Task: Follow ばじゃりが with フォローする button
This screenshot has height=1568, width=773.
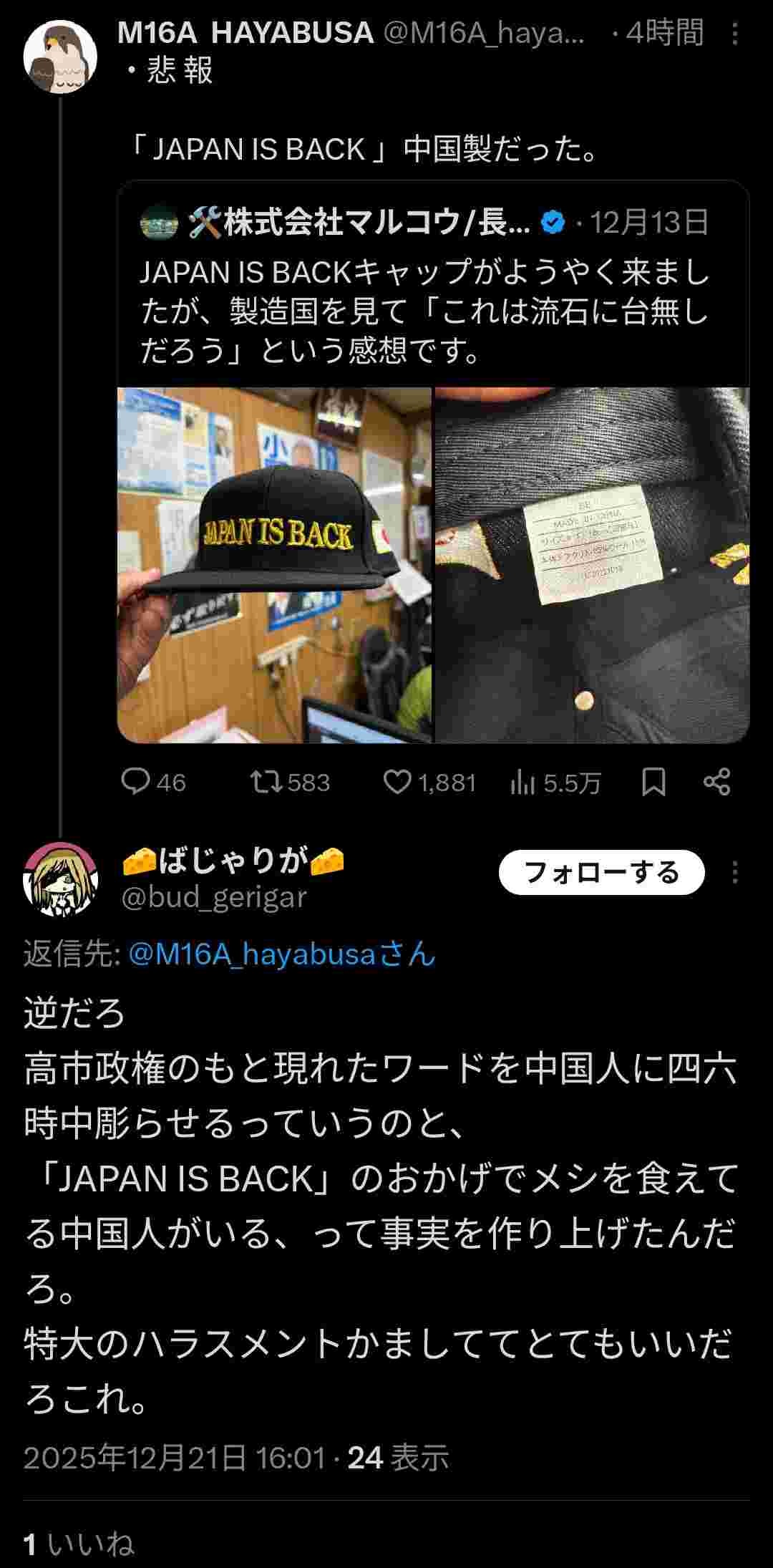Action: [x=601, y=873]
